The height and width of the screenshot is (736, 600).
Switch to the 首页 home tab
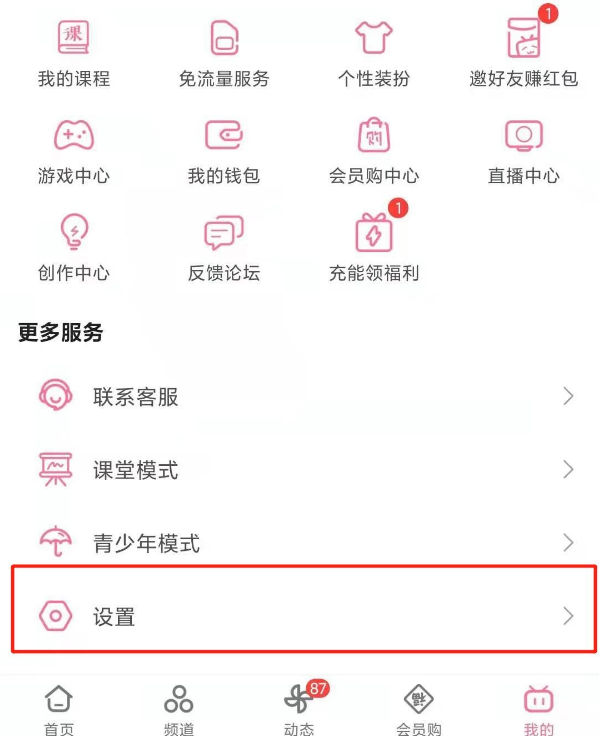59,709
